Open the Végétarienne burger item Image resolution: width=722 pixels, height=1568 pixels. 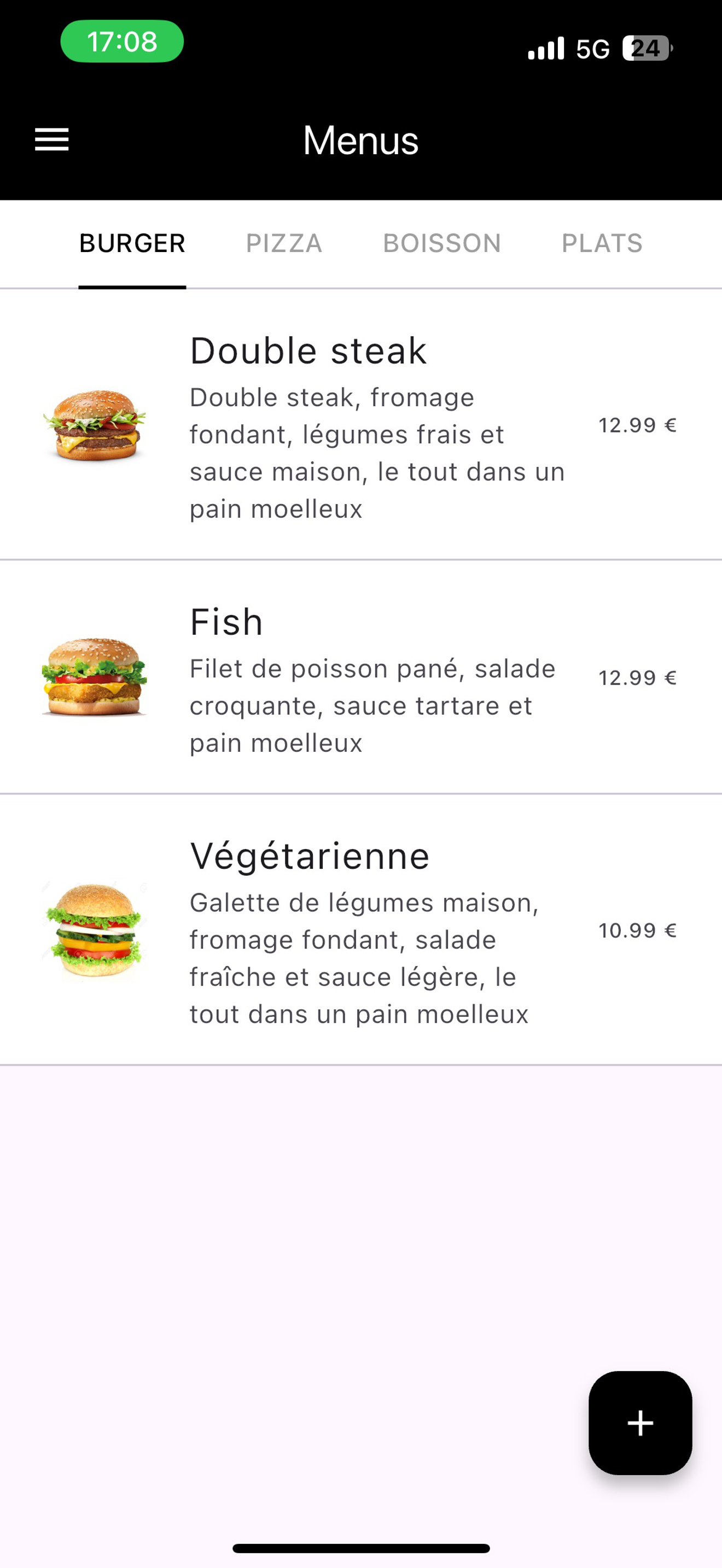[x=361, y=929]
